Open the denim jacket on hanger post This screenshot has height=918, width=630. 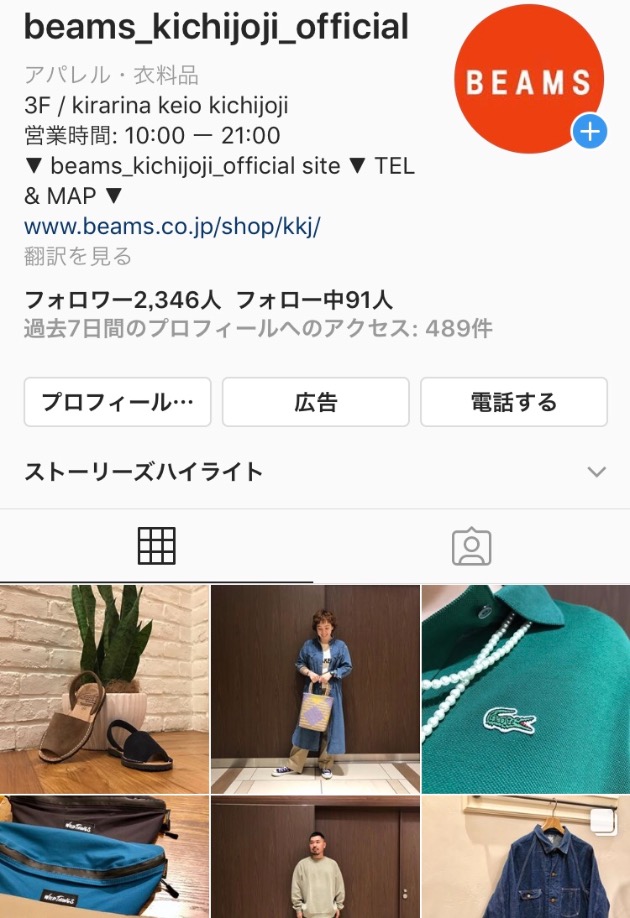point(526,857)
